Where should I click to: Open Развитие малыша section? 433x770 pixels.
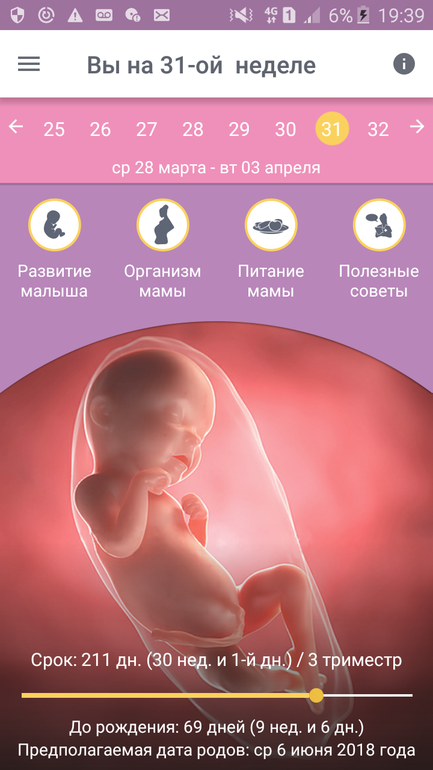click(x=54, y=249)
